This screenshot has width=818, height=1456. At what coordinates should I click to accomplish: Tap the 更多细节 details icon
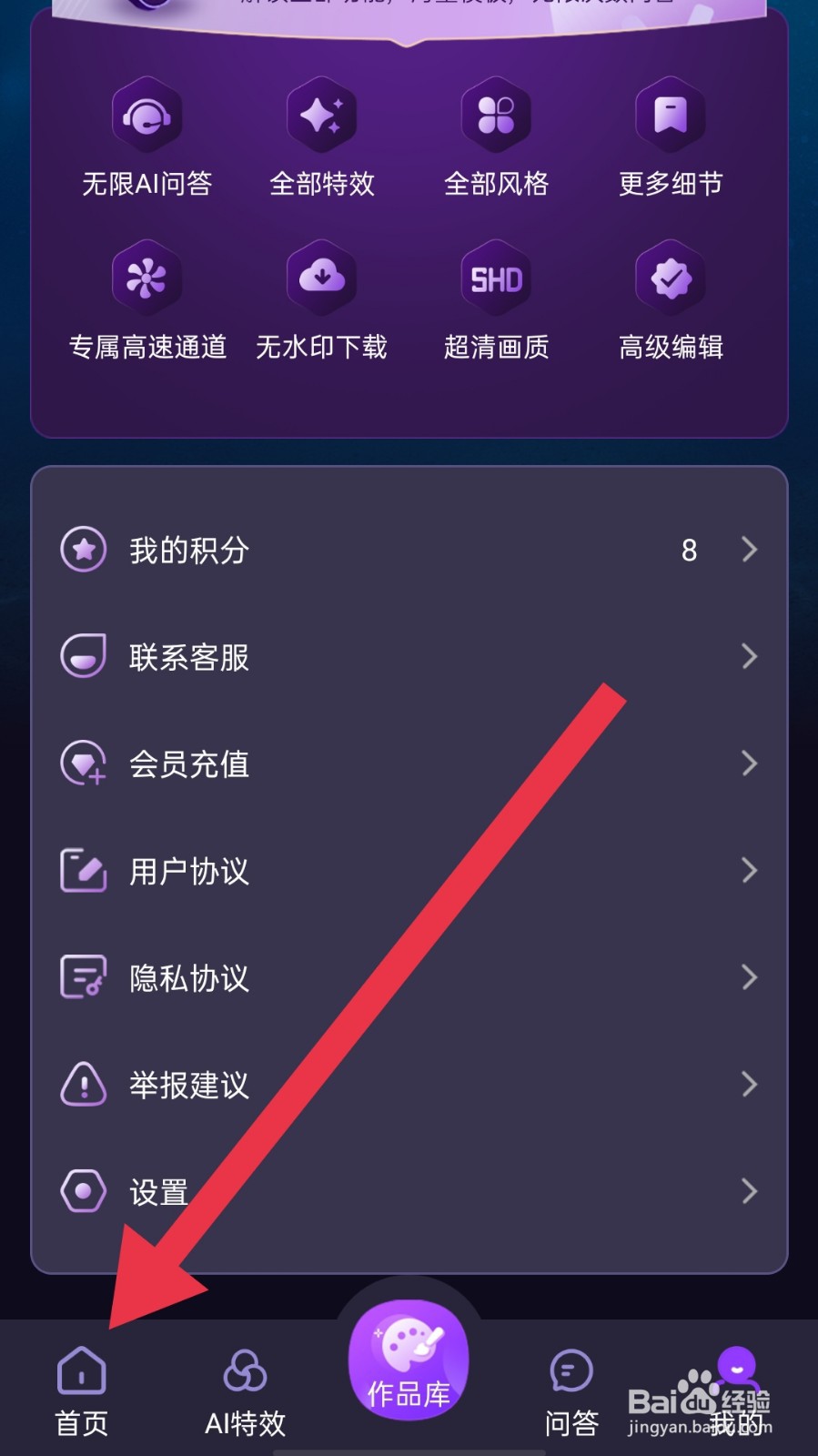point(671,114)
